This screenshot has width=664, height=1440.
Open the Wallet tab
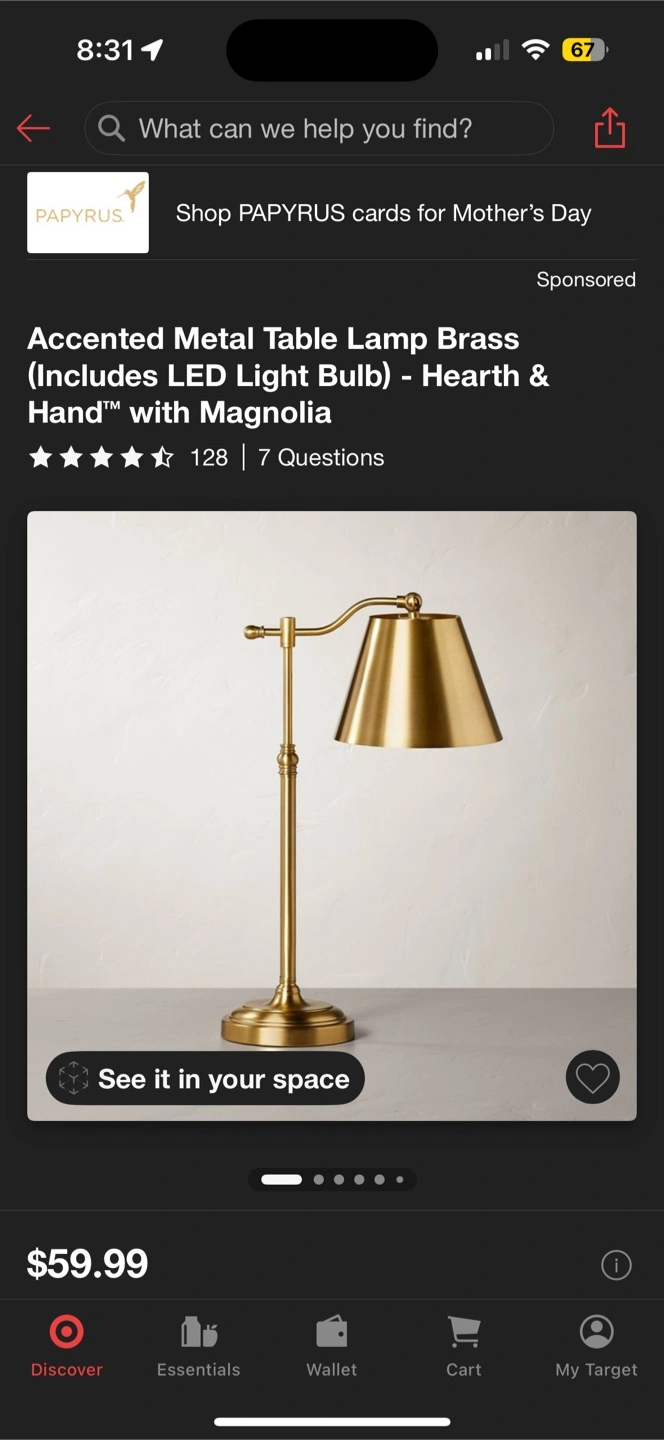[x=332, y=1346]
